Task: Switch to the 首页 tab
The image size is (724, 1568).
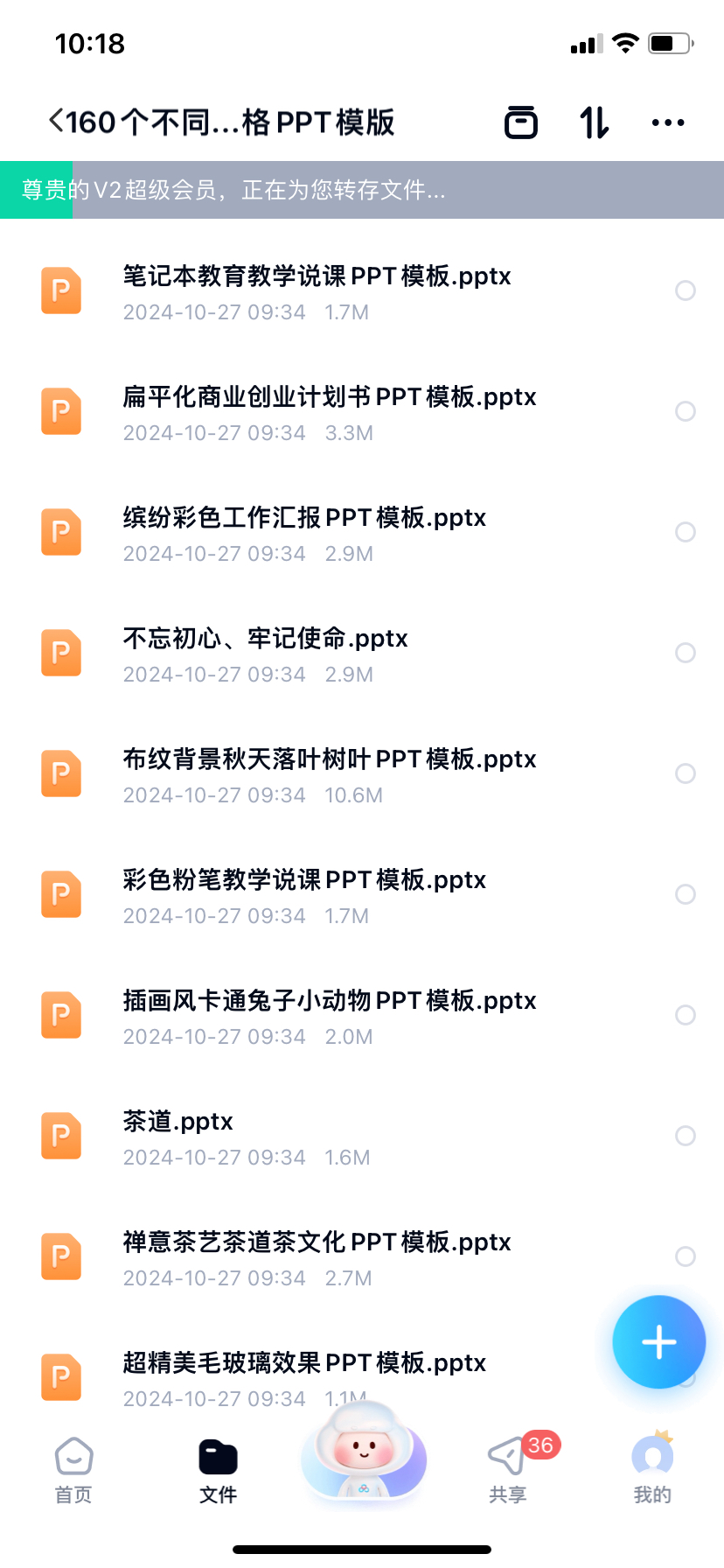Action: (x=73, y=1470)
